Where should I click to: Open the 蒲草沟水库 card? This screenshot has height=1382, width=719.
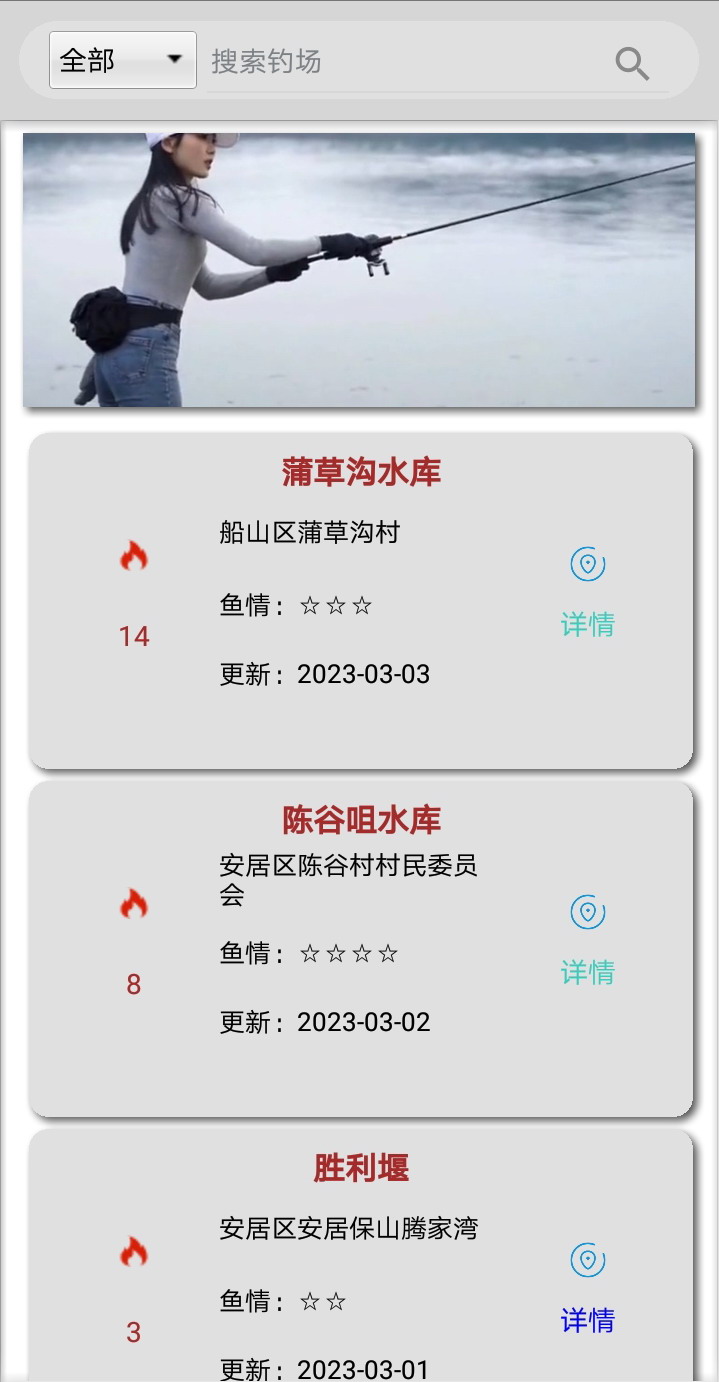pos(361,472)
